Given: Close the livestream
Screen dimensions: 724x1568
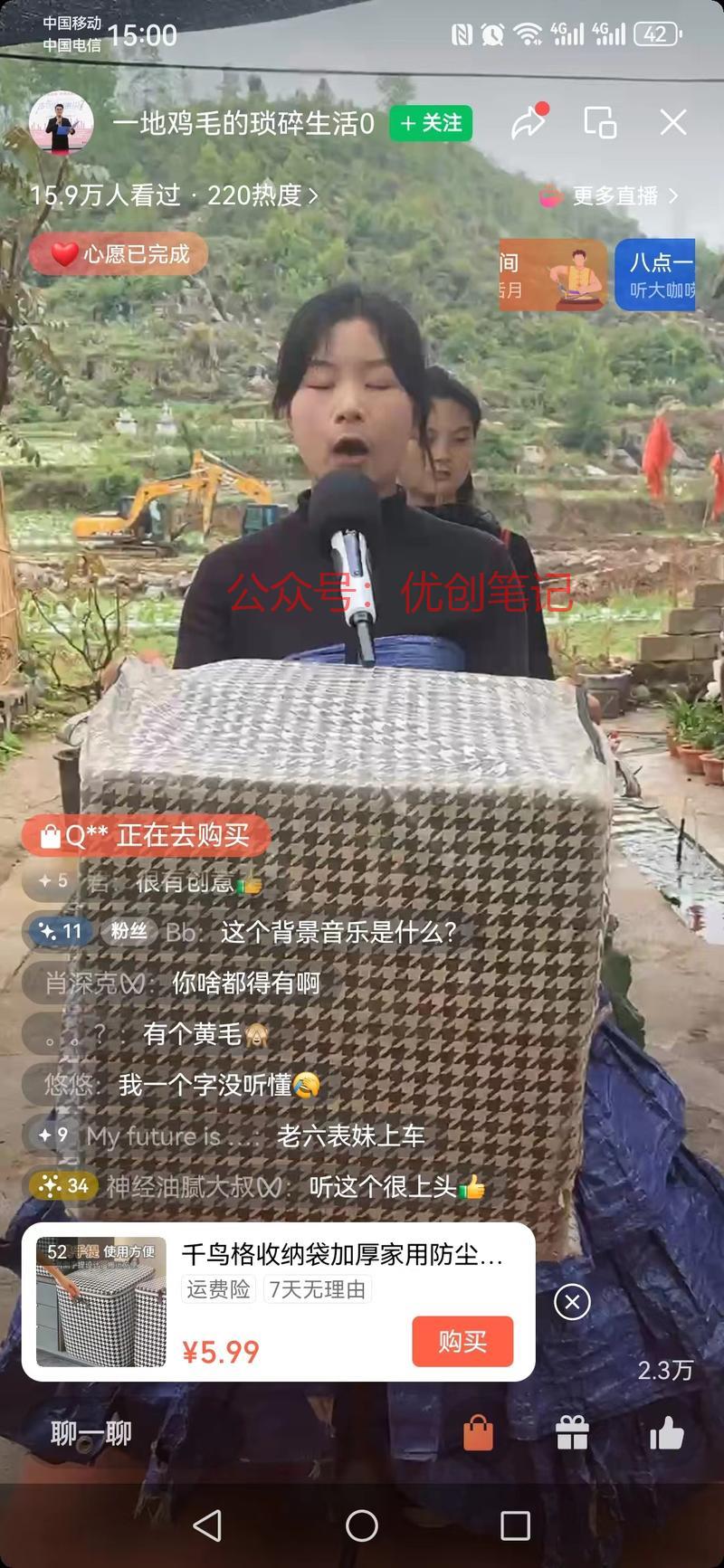Looking at the screenshot, I should point(673,122).
